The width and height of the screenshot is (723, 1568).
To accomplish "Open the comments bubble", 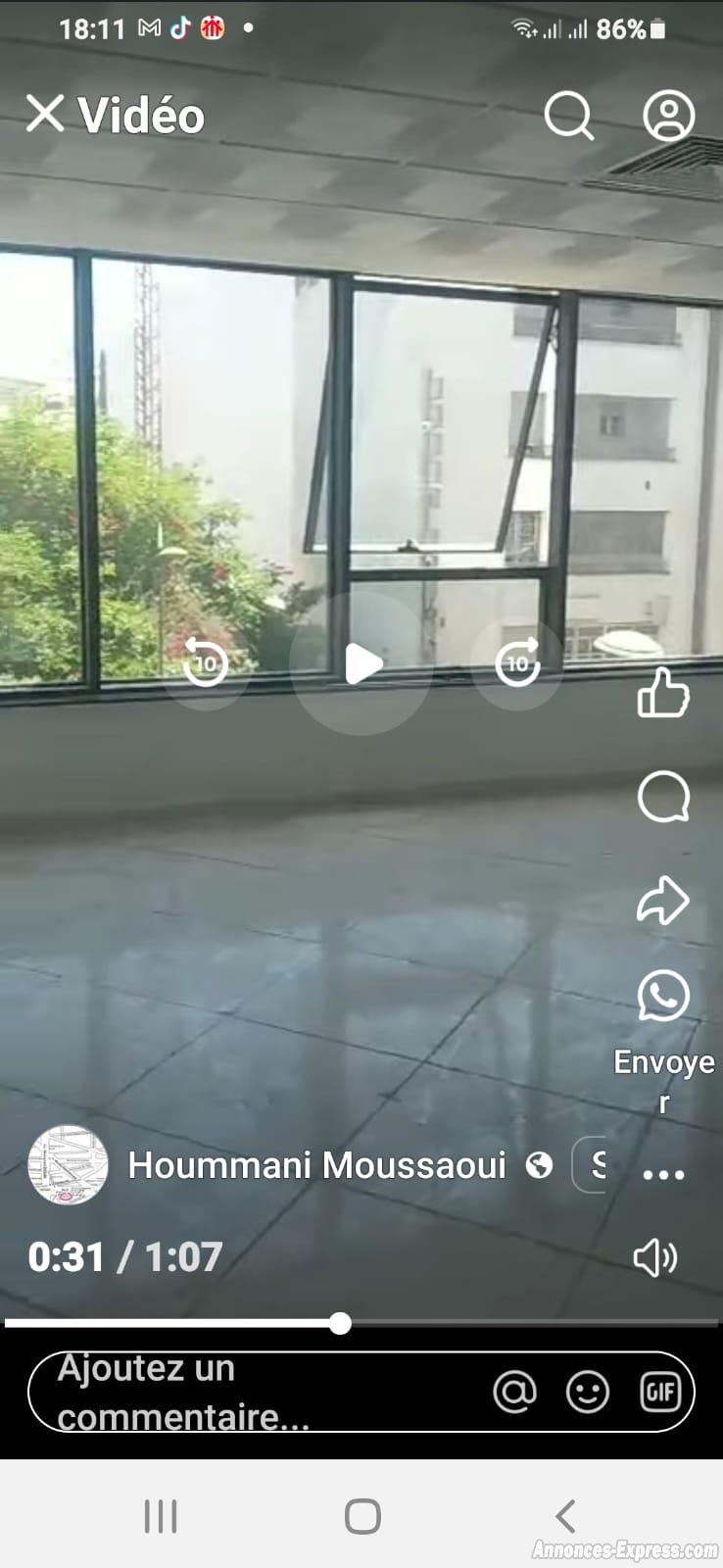I will [x=663, y=797].
